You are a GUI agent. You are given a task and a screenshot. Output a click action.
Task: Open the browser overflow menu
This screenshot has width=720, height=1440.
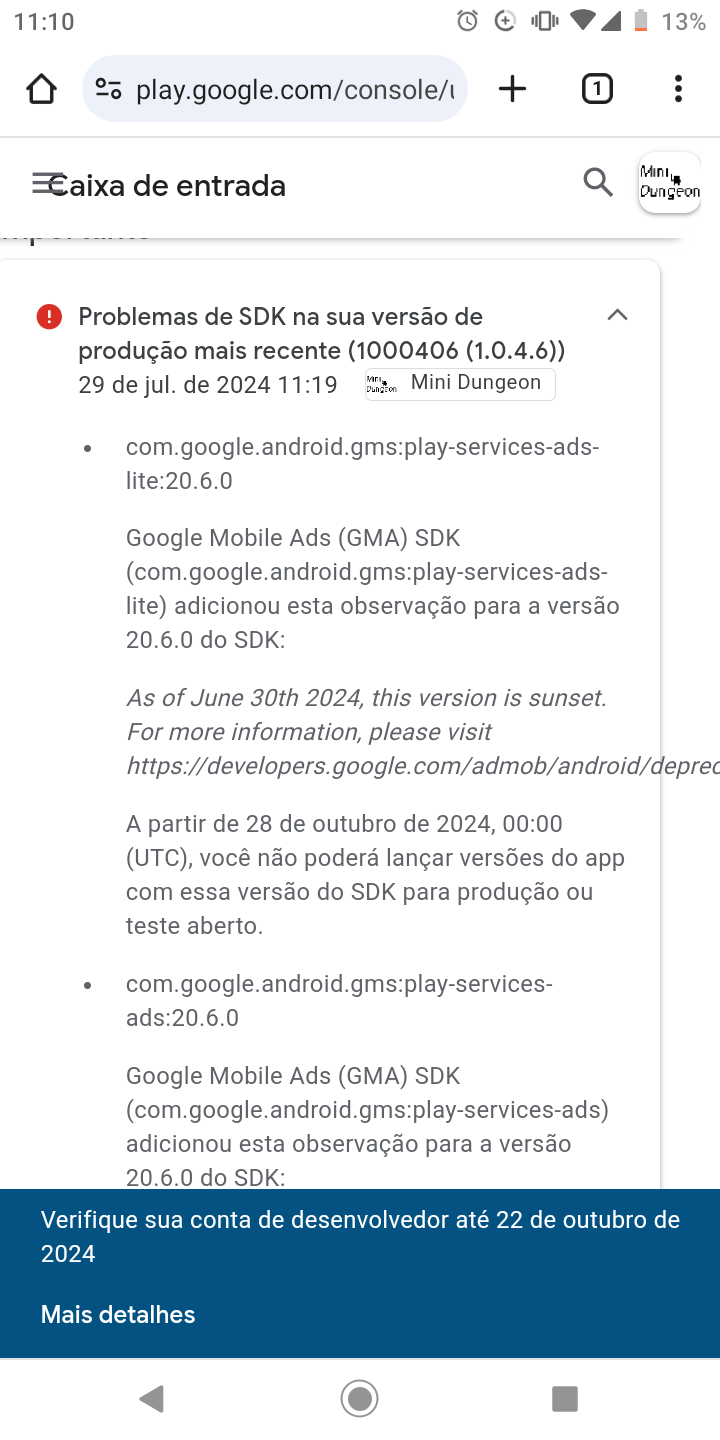coord(678,89)
